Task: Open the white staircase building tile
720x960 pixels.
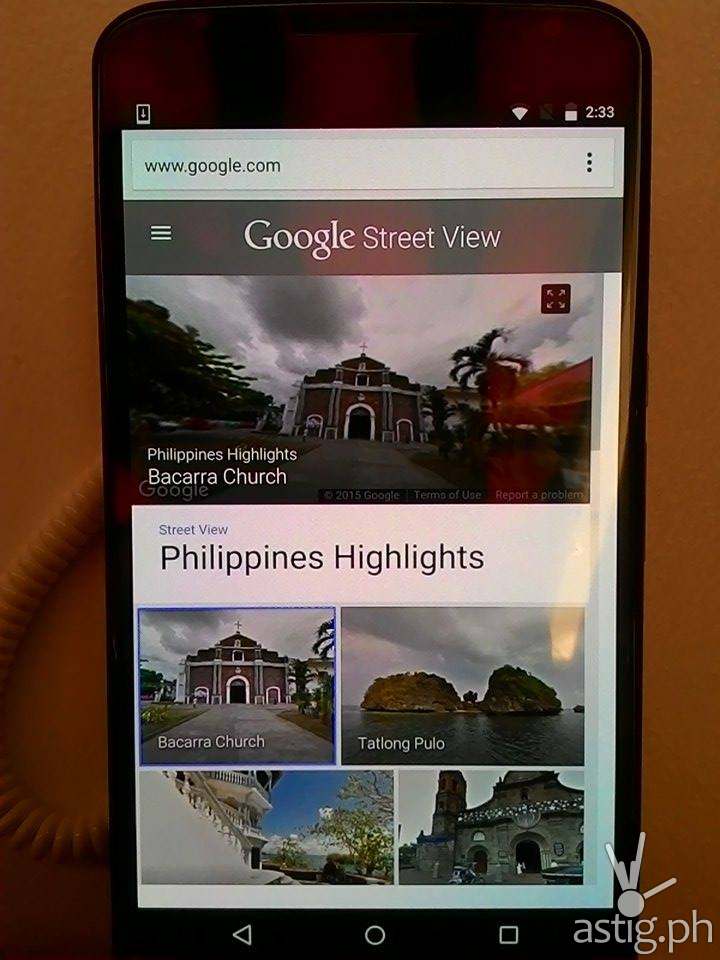Action: (x=265, y=826)
